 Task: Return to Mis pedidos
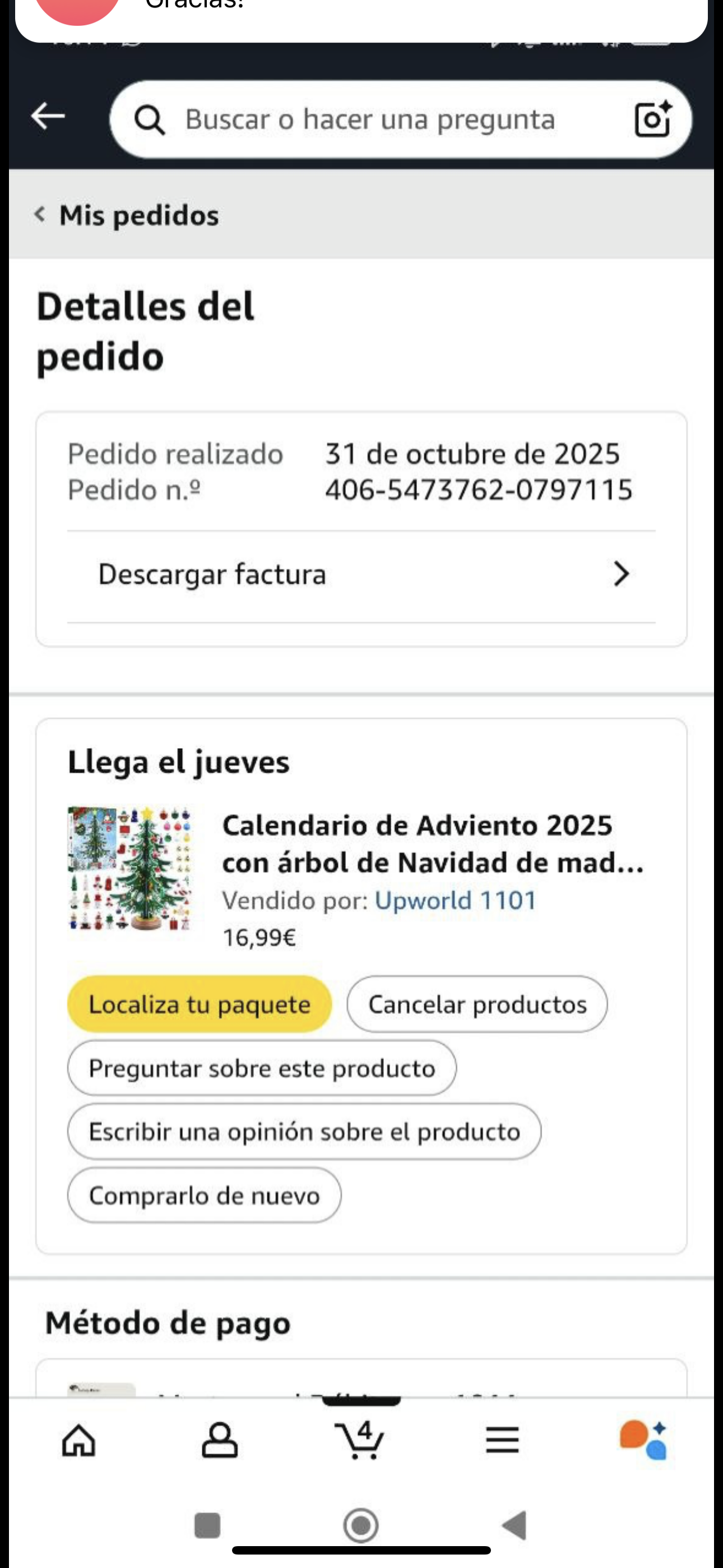[127, 215]
